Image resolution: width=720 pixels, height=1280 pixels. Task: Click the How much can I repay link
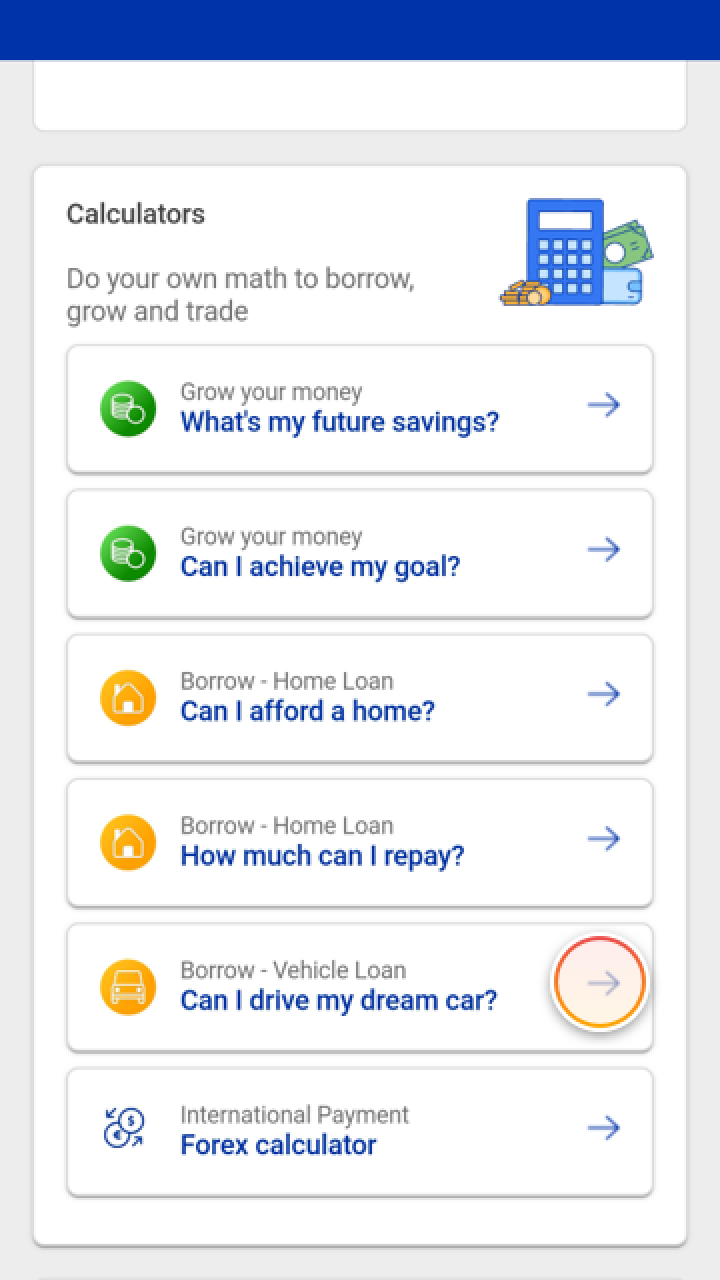pos(322,856)
